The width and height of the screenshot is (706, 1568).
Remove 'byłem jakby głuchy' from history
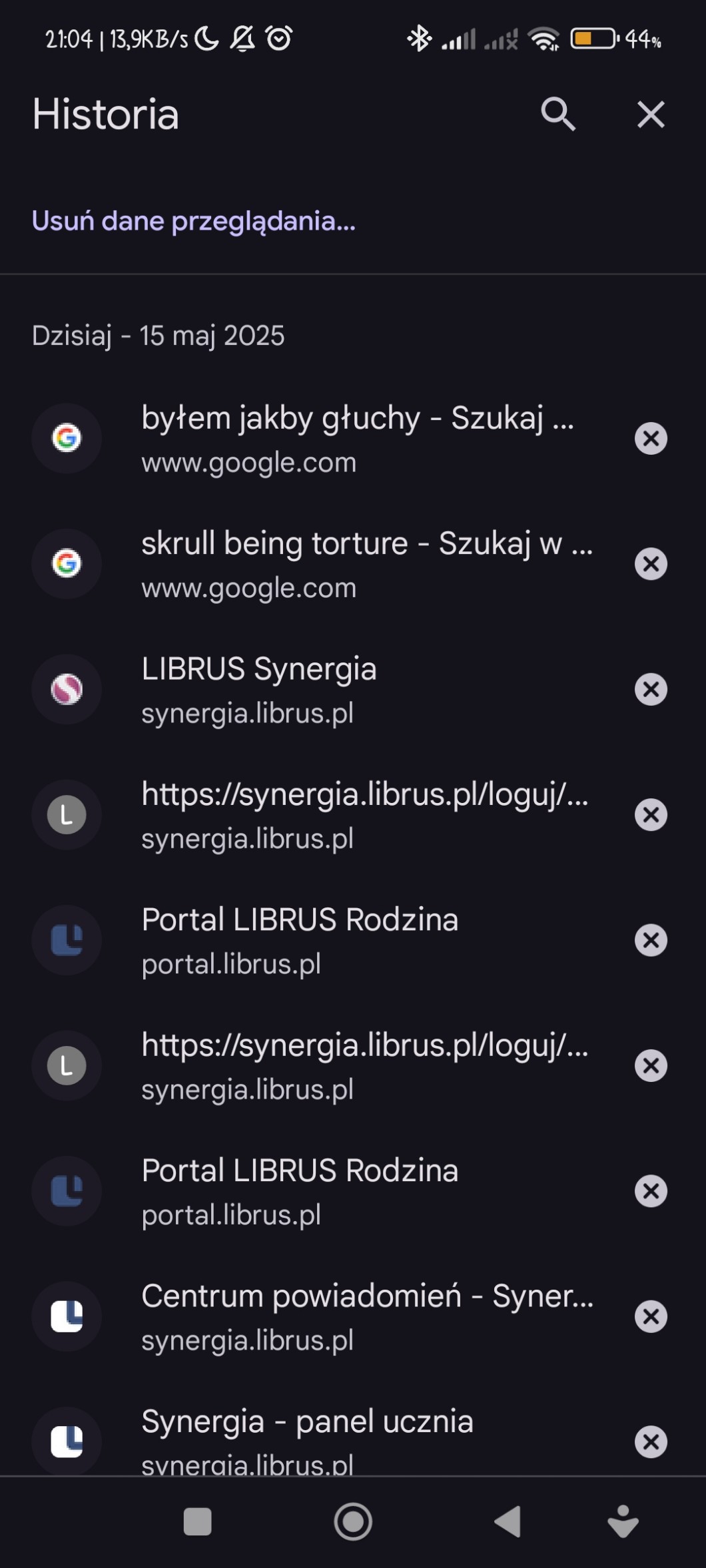click(x=651, y=439)
